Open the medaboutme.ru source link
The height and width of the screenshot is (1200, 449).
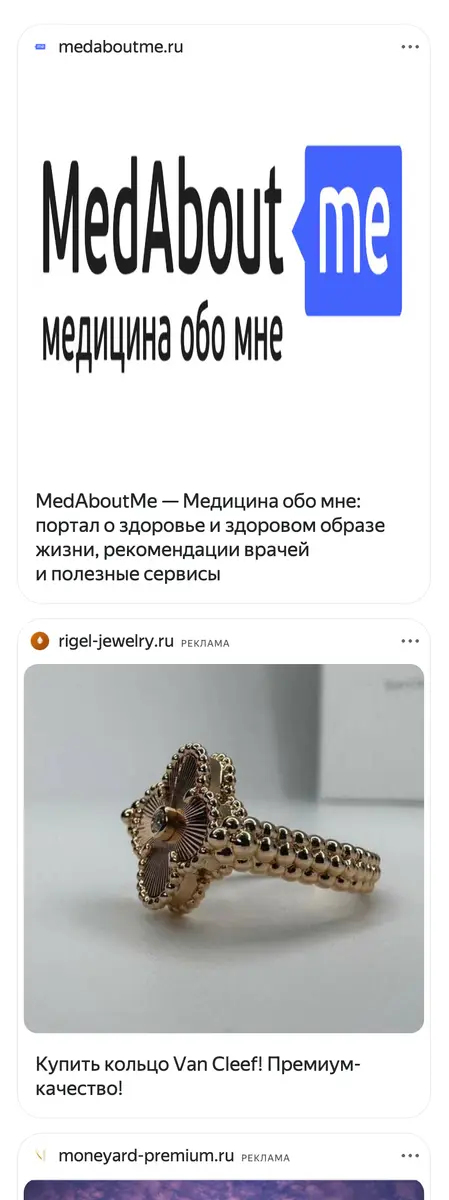point(120,47)
